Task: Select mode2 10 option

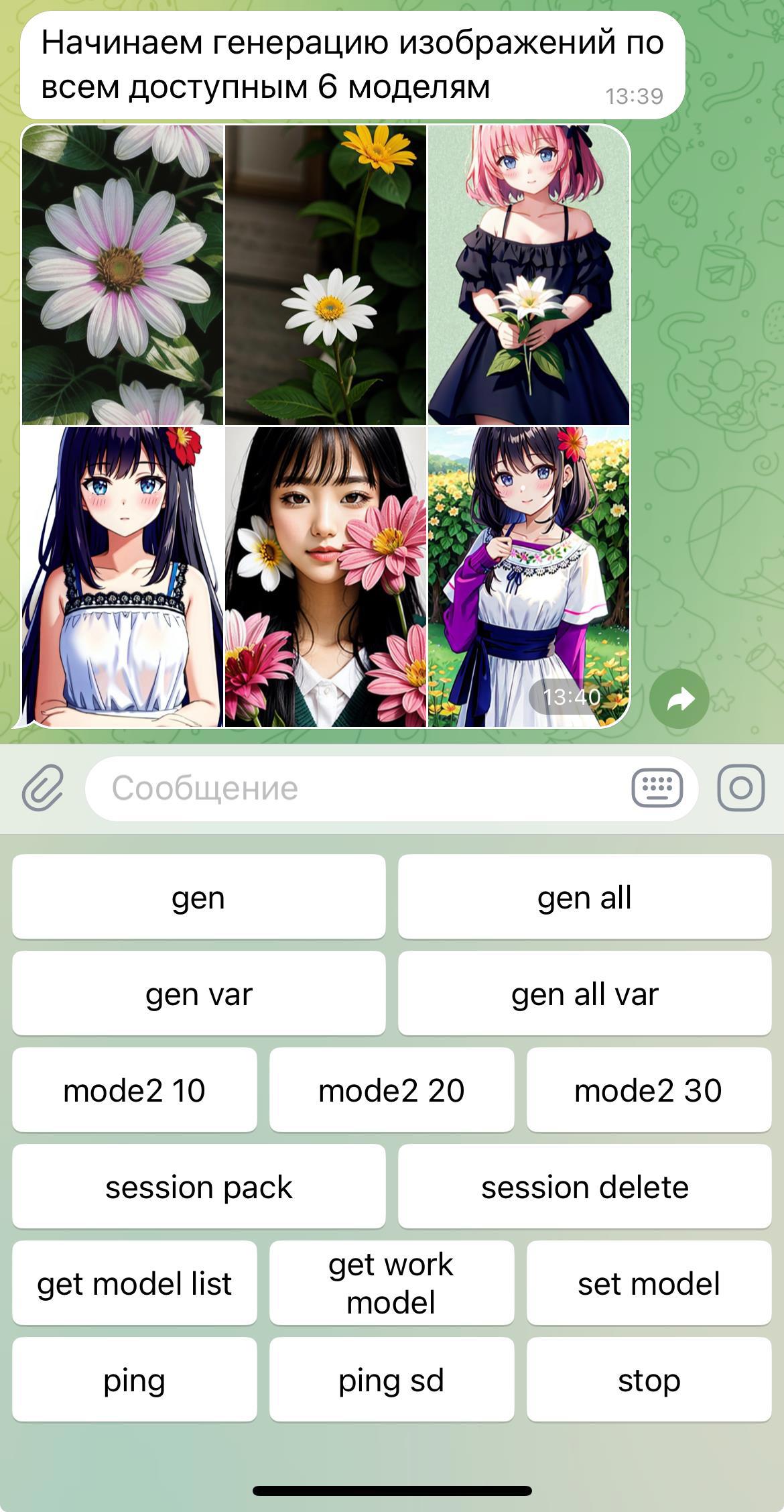Action: coord(134,1090)
